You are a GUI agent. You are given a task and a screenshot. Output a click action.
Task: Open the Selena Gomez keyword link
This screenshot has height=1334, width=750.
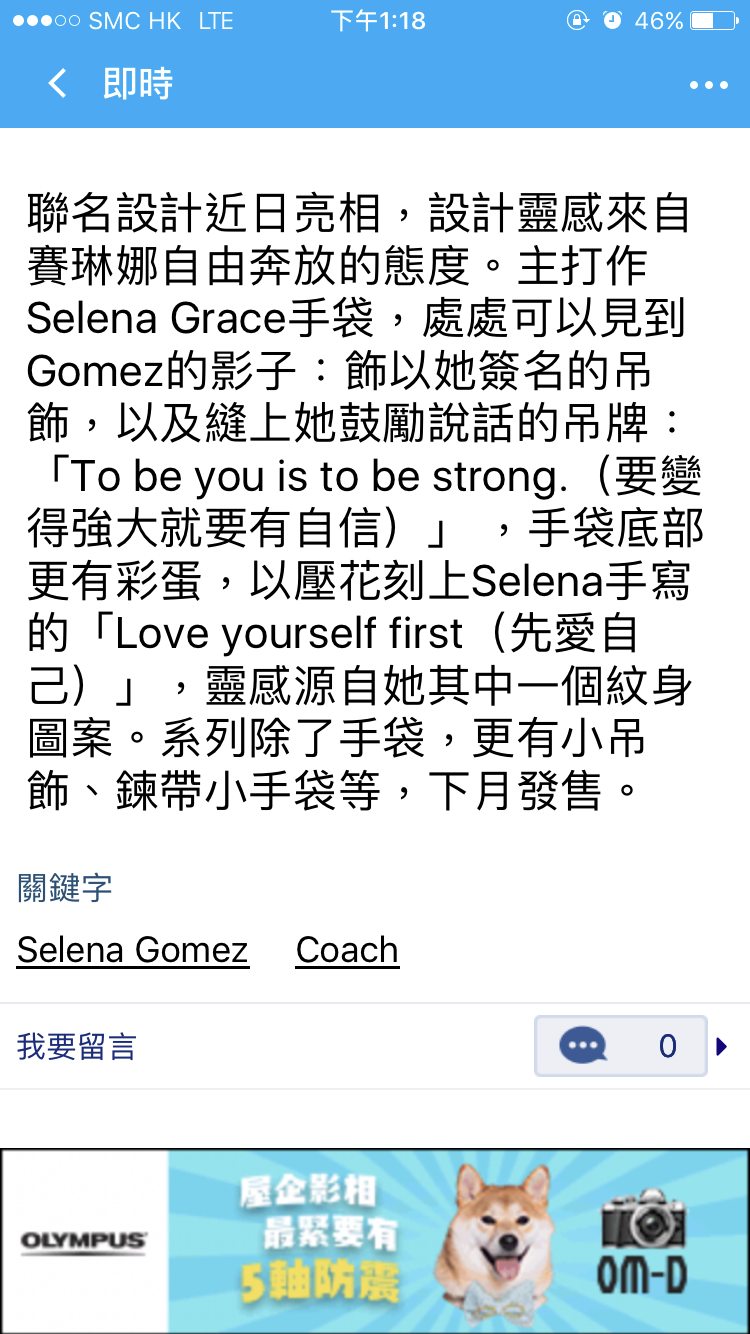[x=133, y=950]
